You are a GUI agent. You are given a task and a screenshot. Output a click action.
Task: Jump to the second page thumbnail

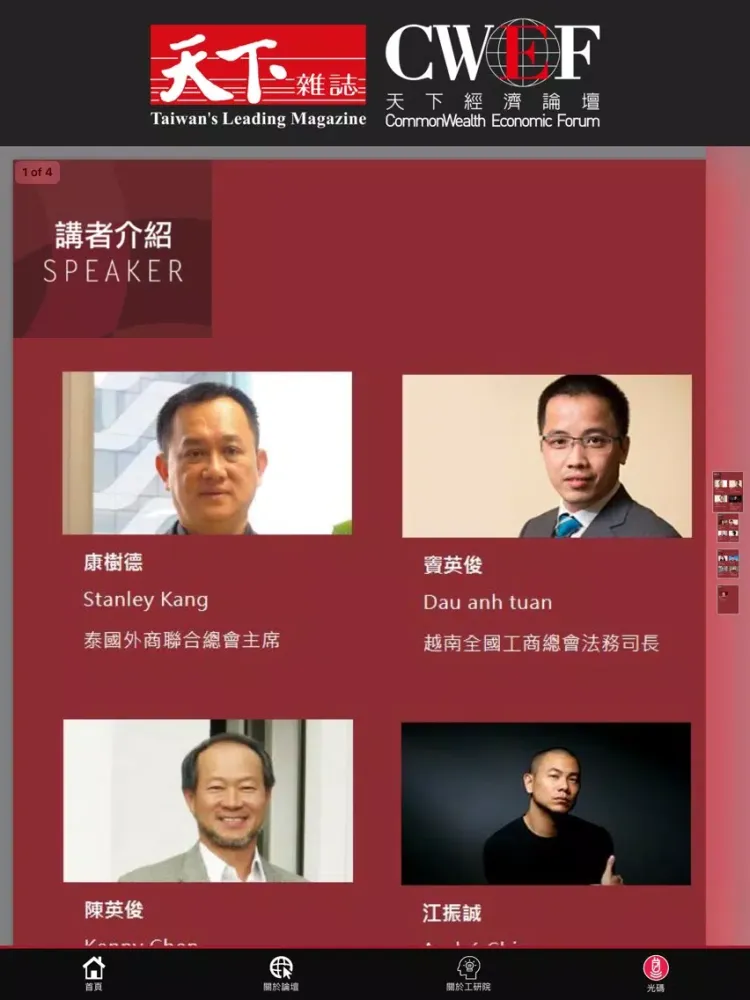point(727,527)
